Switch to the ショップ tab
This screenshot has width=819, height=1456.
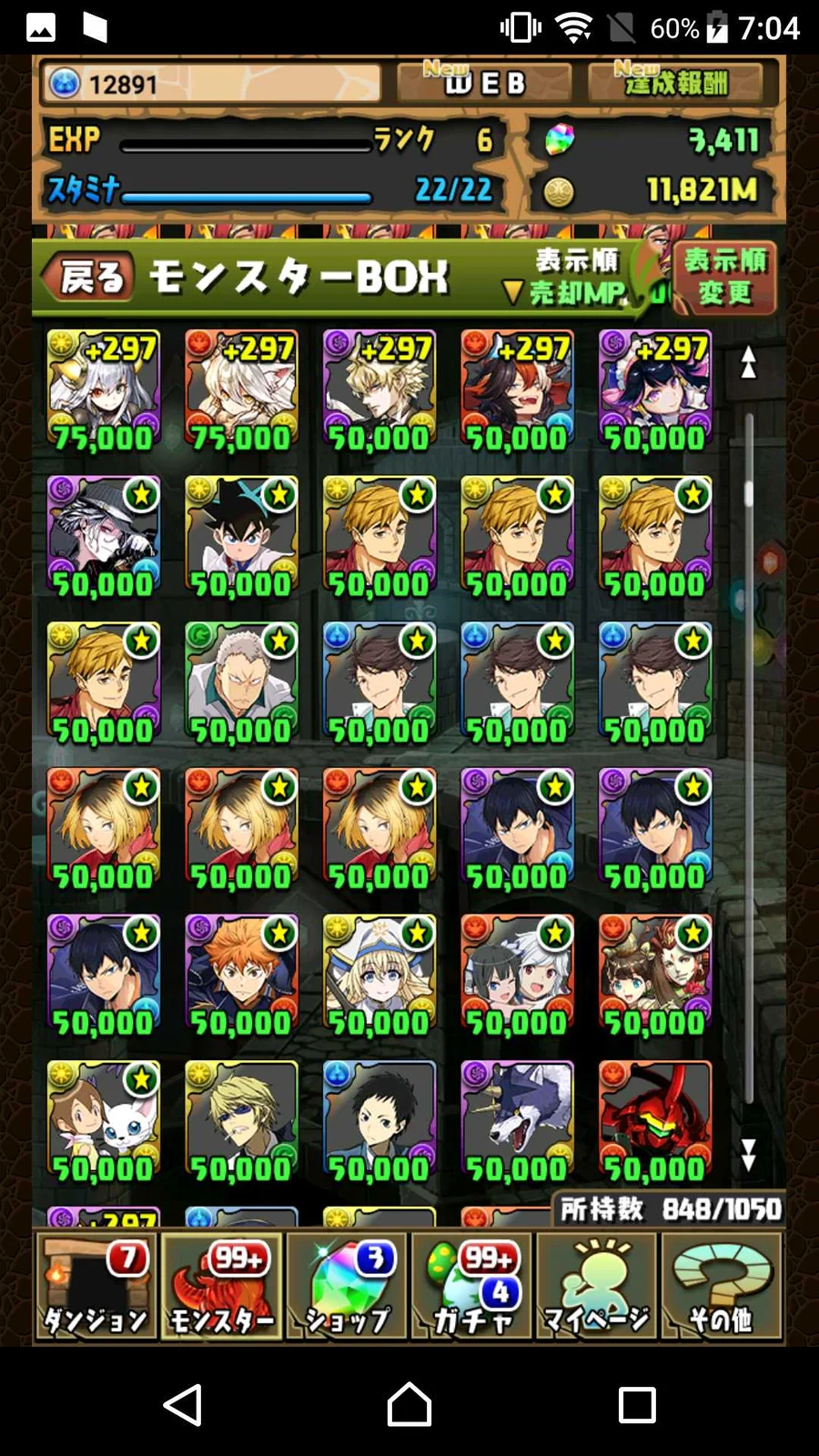[x=347, y=1287]
